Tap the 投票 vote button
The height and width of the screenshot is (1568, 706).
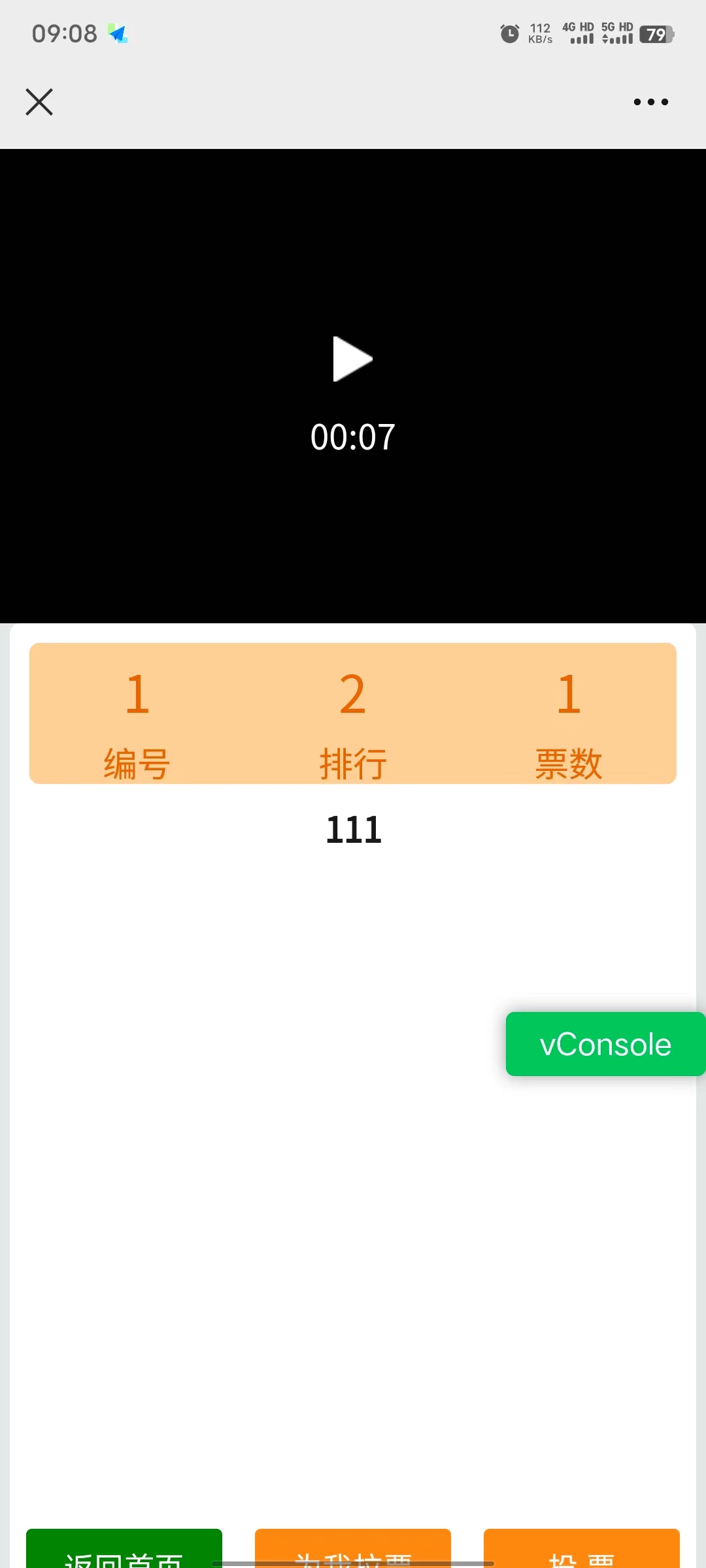point(582,1548)
